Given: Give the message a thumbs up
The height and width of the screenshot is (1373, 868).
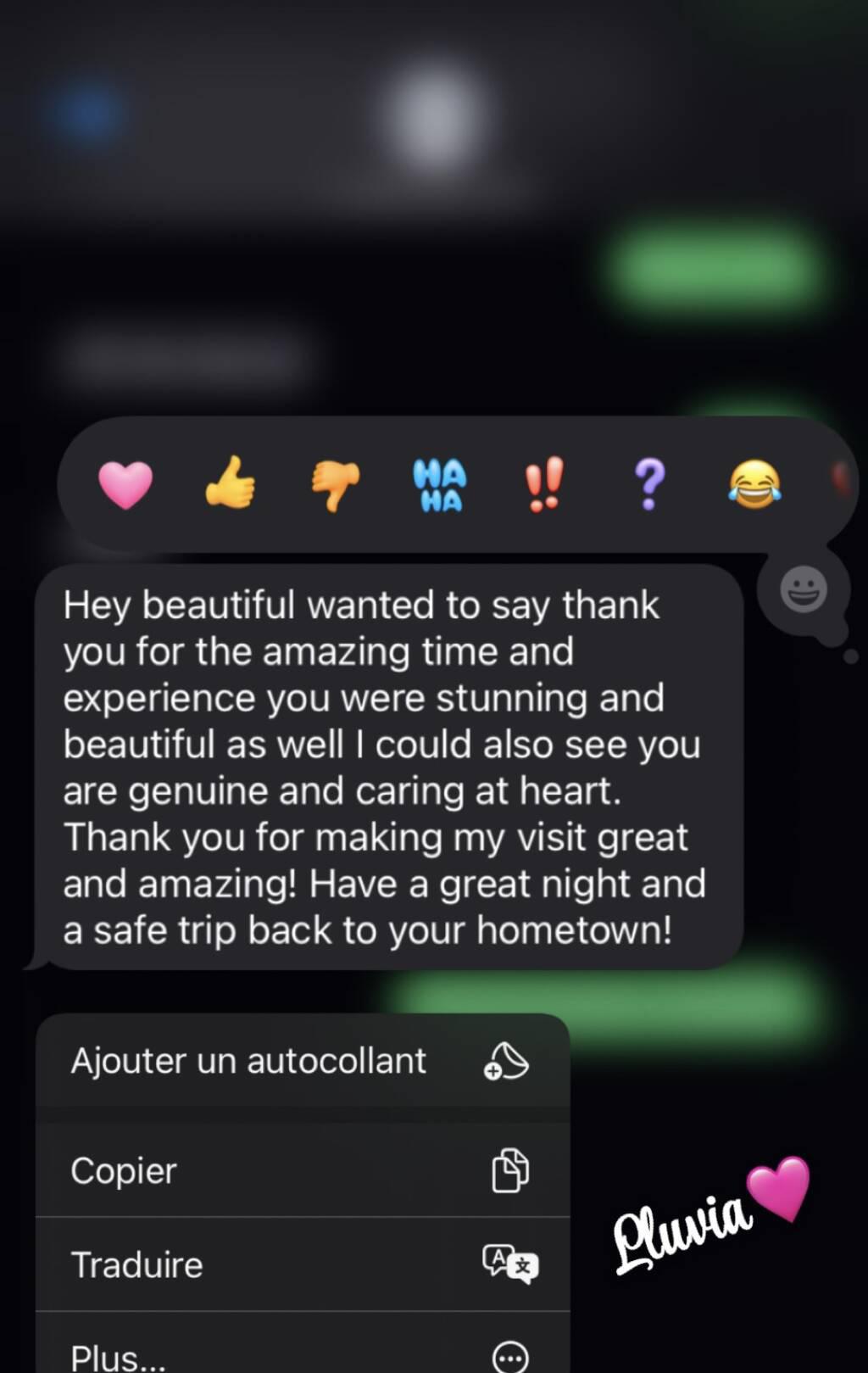Looking at the screenshot, I should (230, 483).
